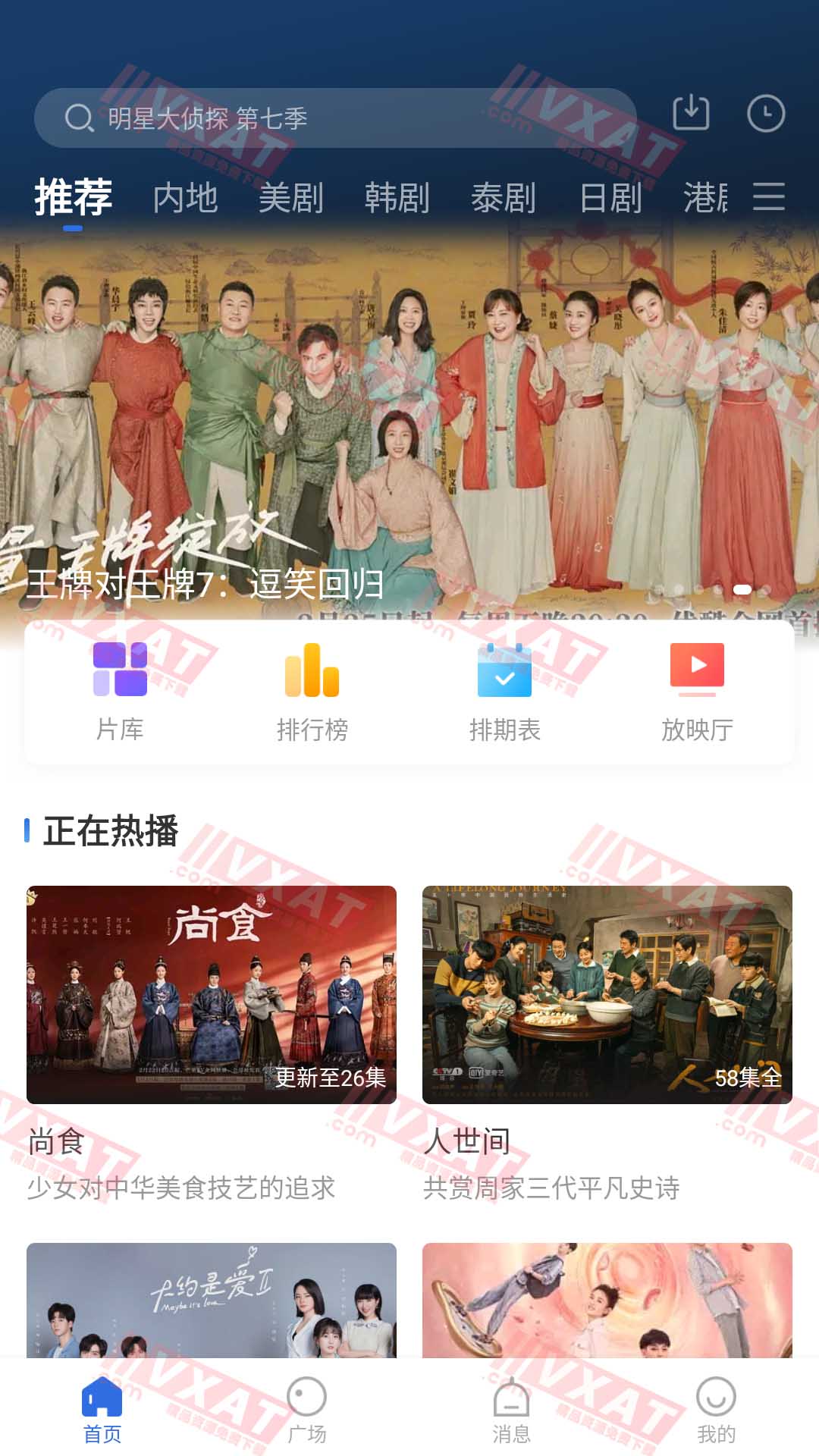Image resolution: width=819 pixels, height=1456 pixels.
Task: Open the 尚食 drama card
Action: (211, 994)
